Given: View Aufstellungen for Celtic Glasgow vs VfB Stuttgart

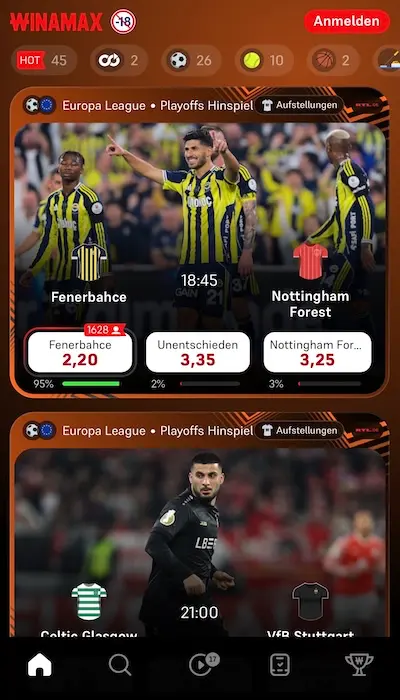Looking at the screenshot, I should 299,430.
